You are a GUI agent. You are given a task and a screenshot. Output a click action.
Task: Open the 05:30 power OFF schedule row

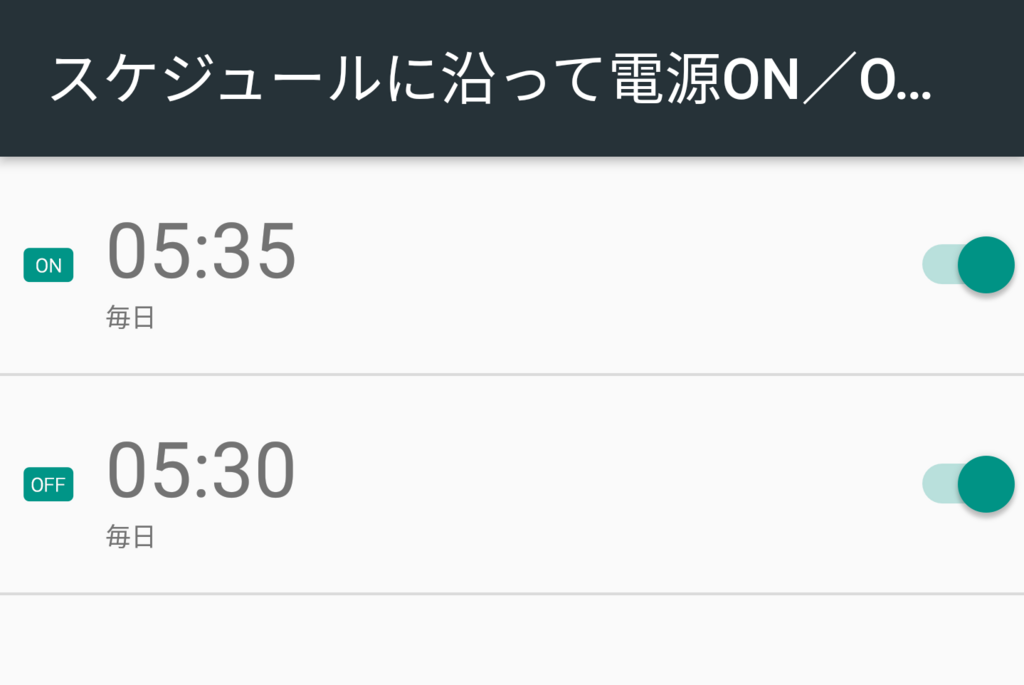tap(450, 485)
